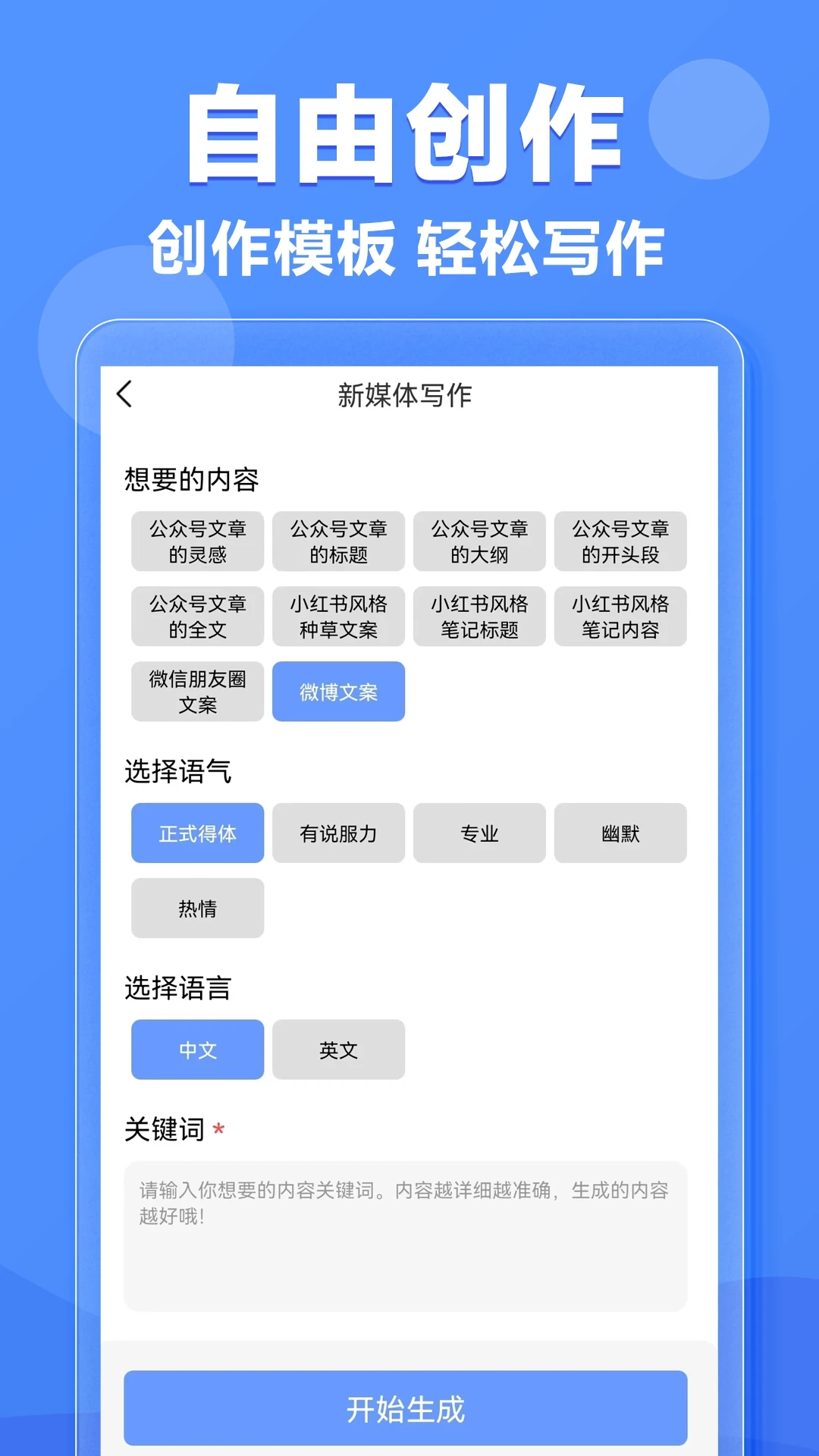Viewport: 819px width, 1456px height.
Task: Keep 正式得体 tone selected
Action: click(x=197, y=833)
